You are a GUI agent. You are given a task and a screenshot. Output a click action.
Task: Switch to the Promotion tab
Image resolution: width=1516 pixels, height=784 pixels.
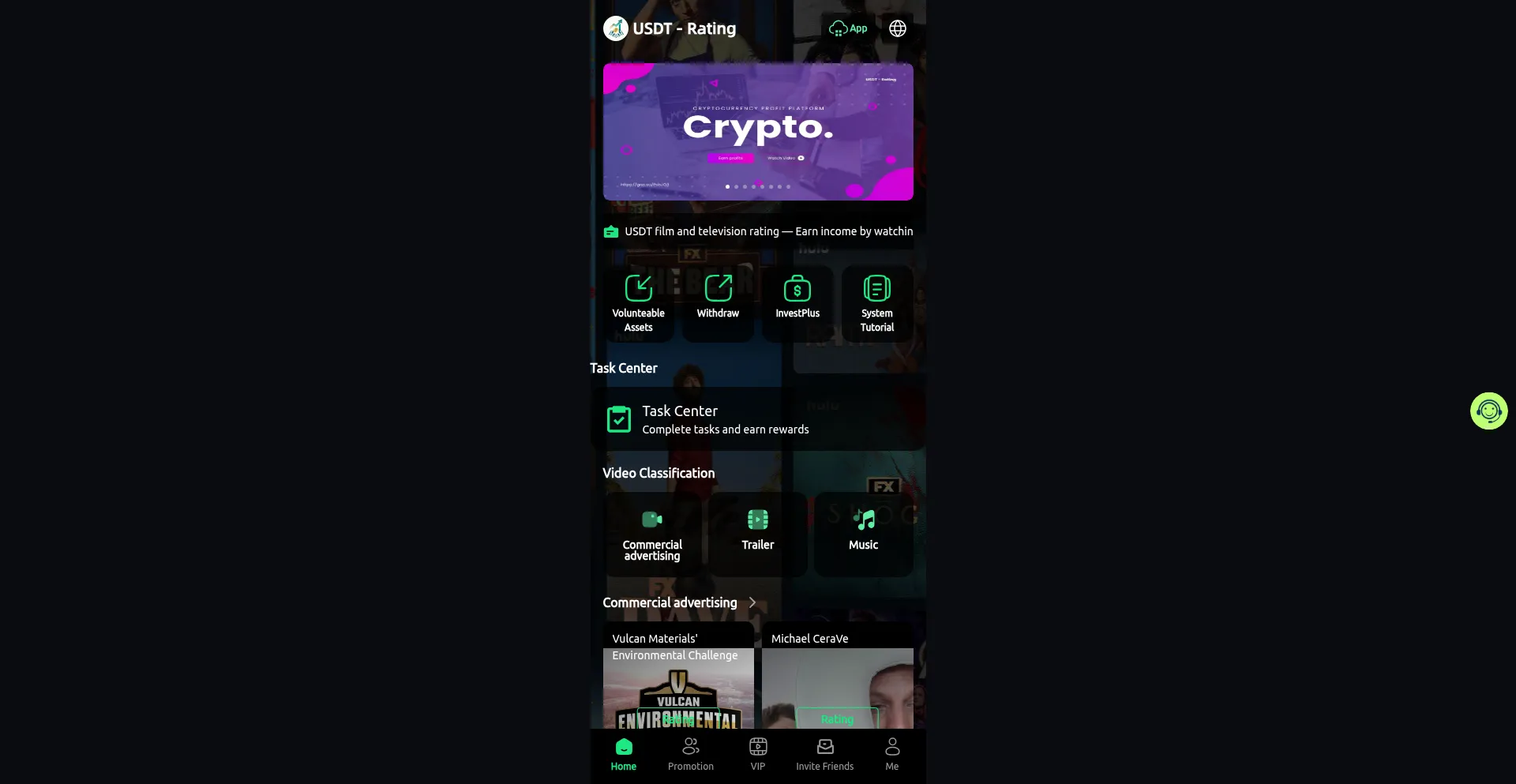691,754
